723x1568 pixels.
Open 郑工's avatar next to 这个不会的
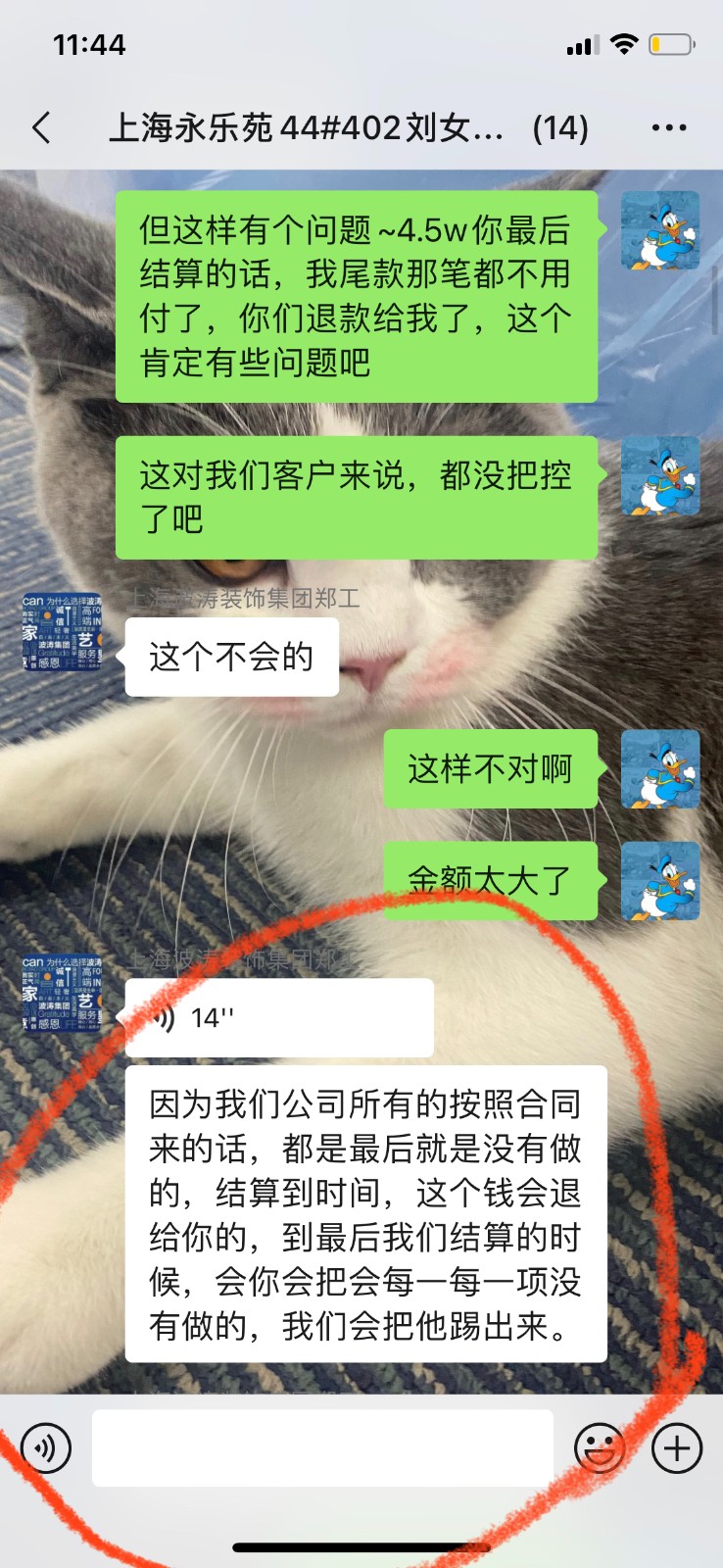click(x=62, y=632)
